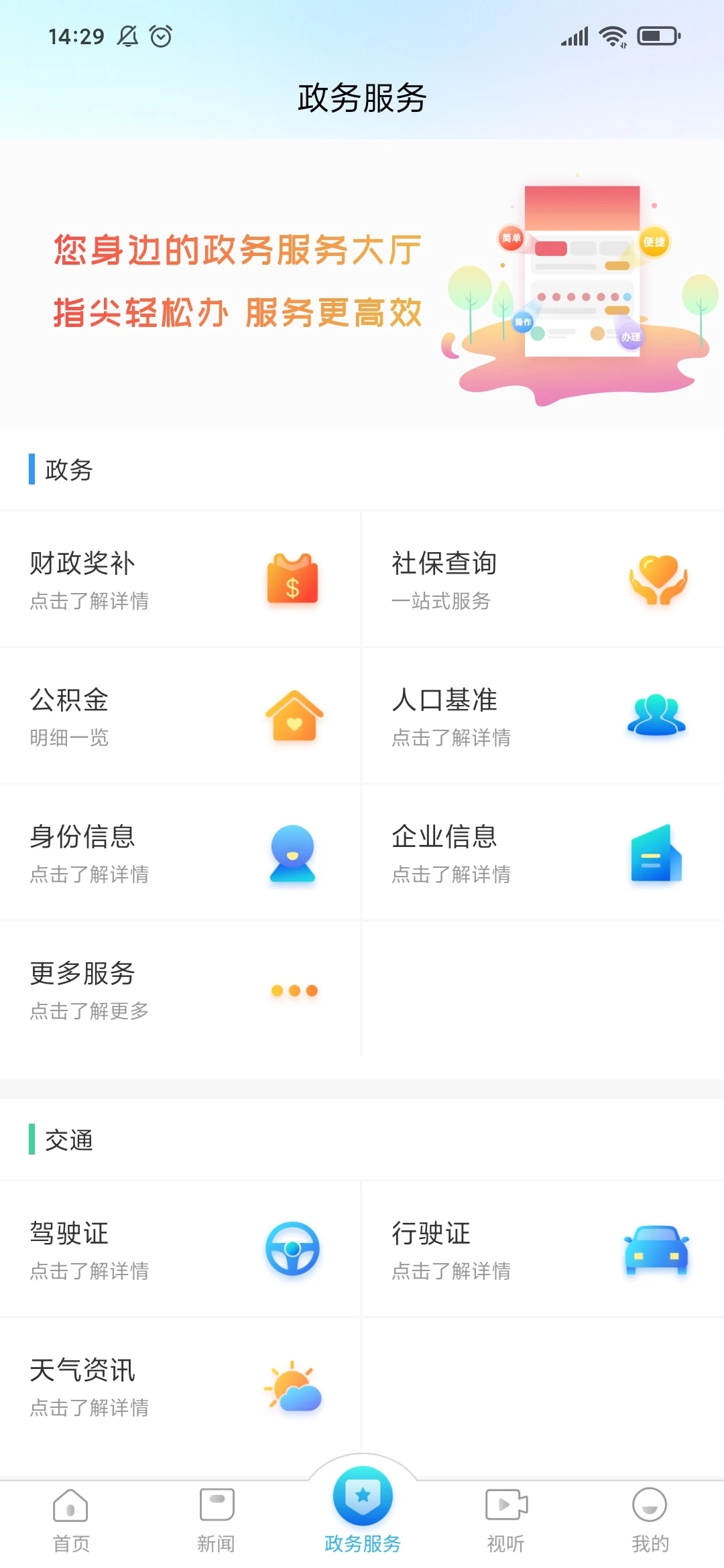This screenshot has height=1568, width=724.
Task: Open 一站式服务 under 社保查询
Action: click(x=441, y=602)
